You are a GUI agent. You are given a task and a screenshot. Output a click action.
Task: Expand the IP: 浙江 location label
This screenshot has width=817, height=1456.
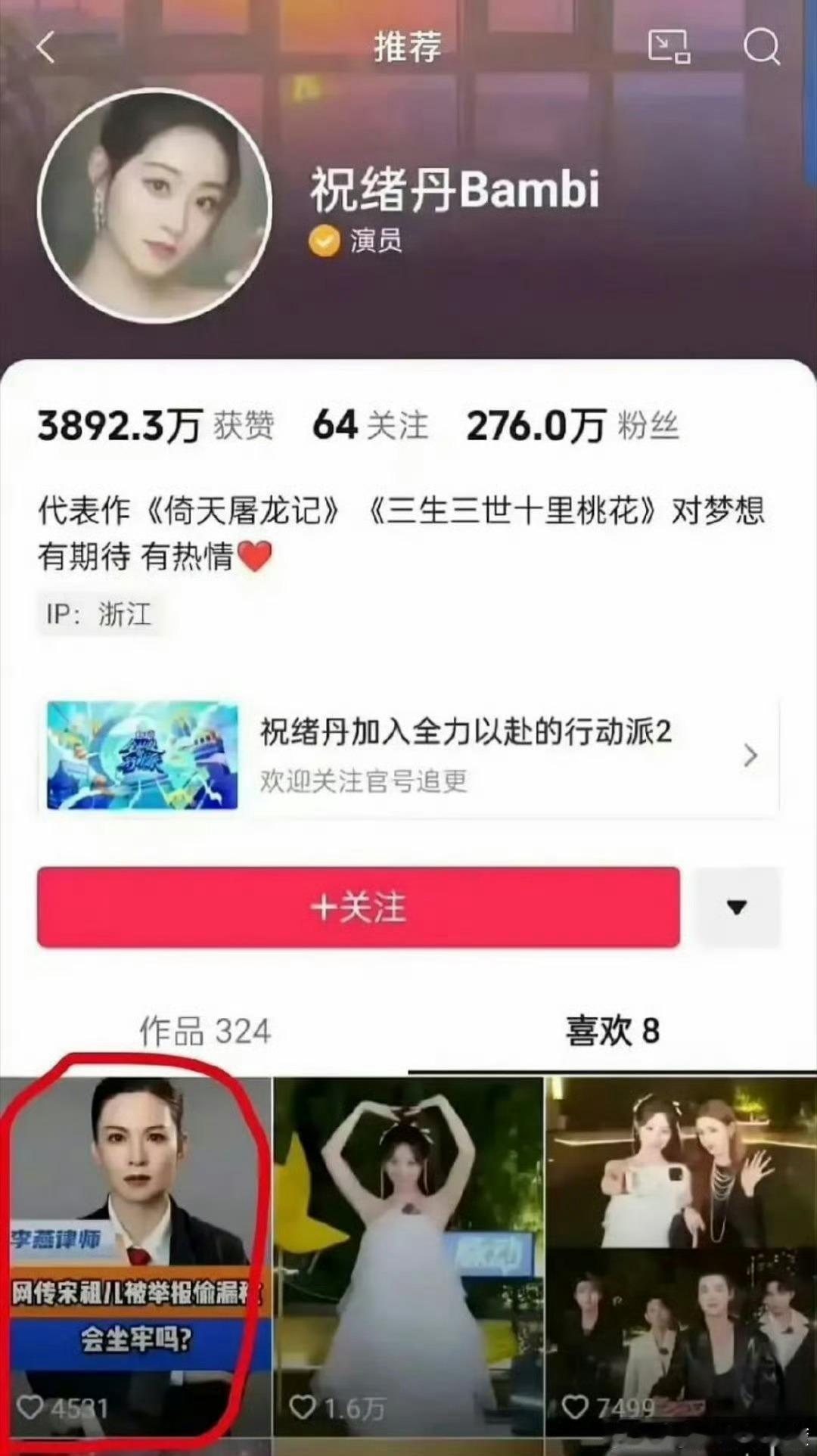click(x=99, y=615)
